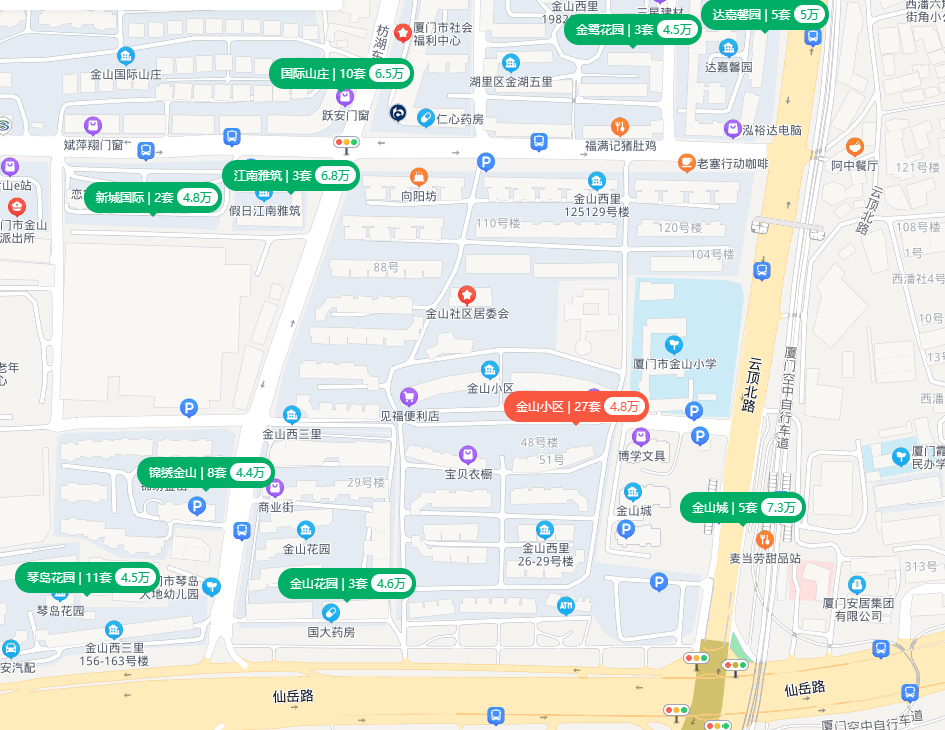Open the 金山城 5套 marker

coord(742,508)
